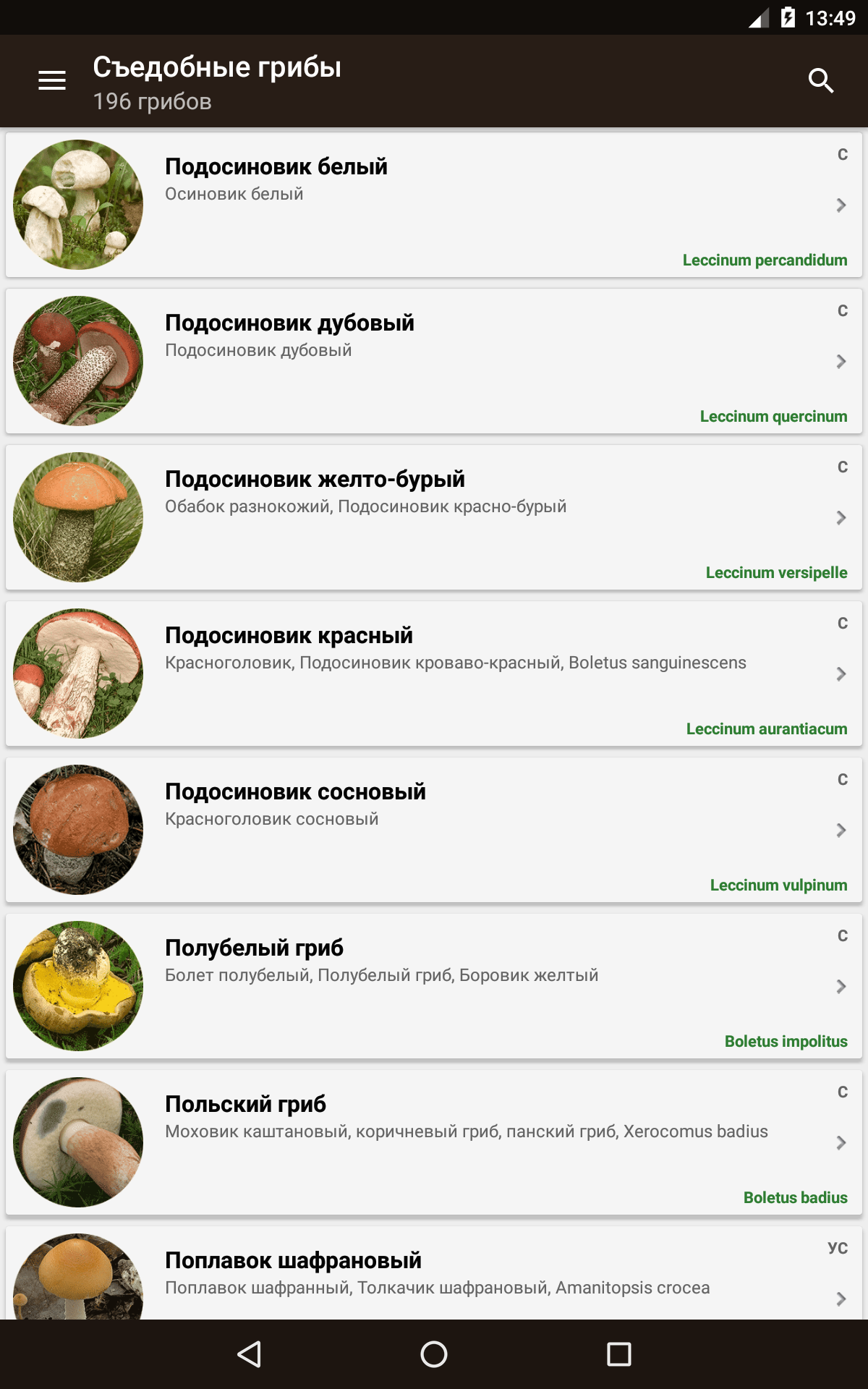Open Подосиновик красный mushroom page
Screen dimensions: 868x1389
pos(434,674)
